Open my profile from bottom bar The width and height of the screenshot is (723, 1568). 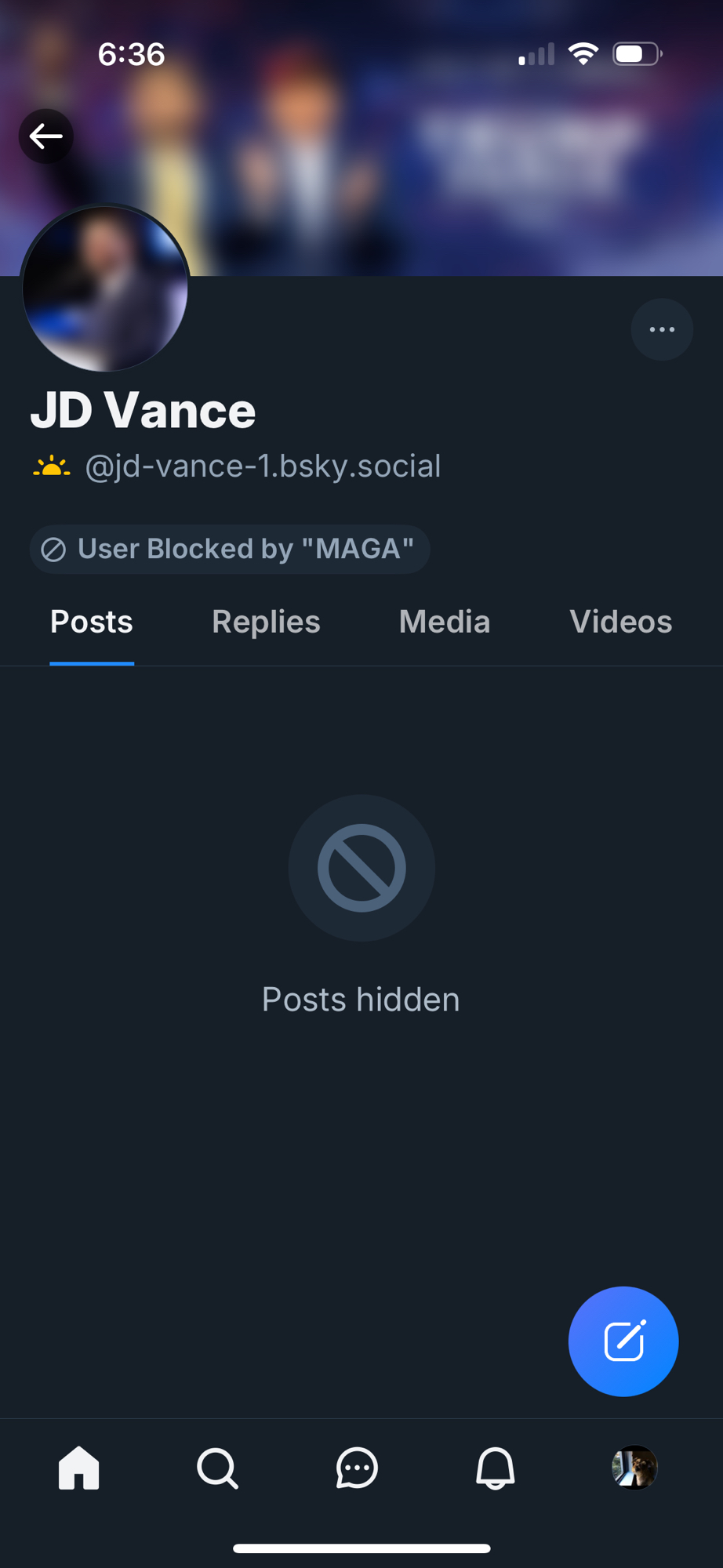634,1468
